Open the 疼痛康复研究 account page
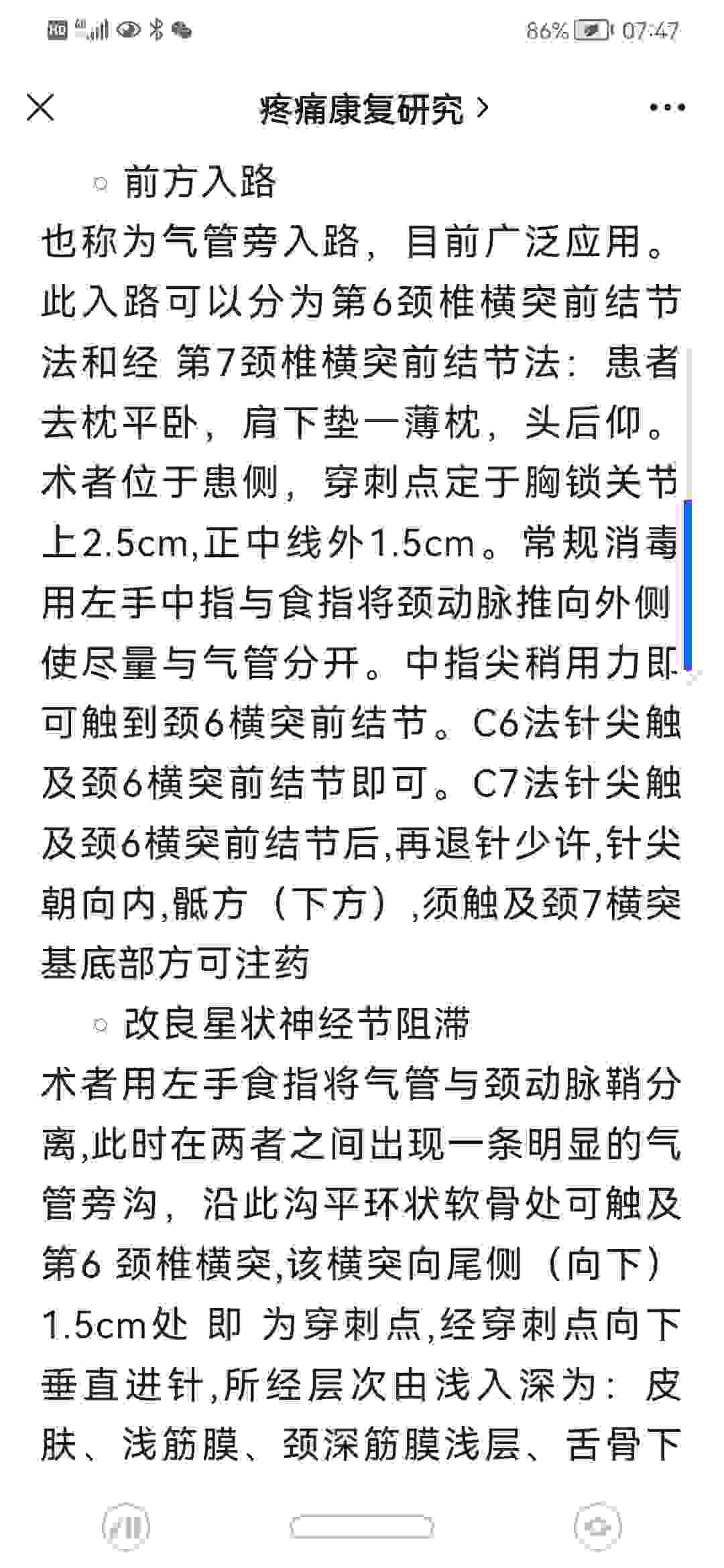 (373, 109)
